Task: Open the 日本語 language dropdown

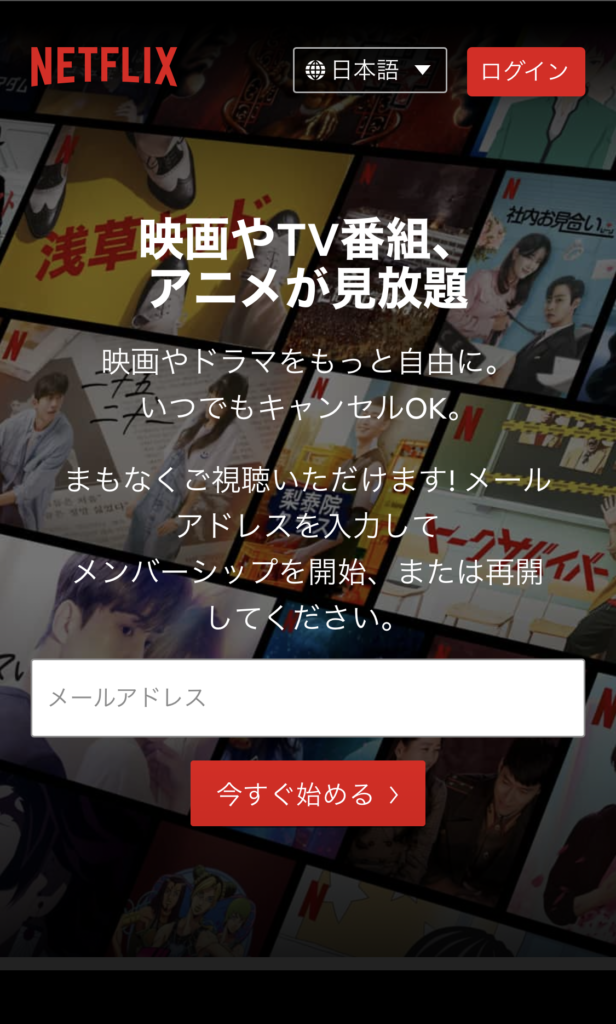Action: tap(369, 70)
